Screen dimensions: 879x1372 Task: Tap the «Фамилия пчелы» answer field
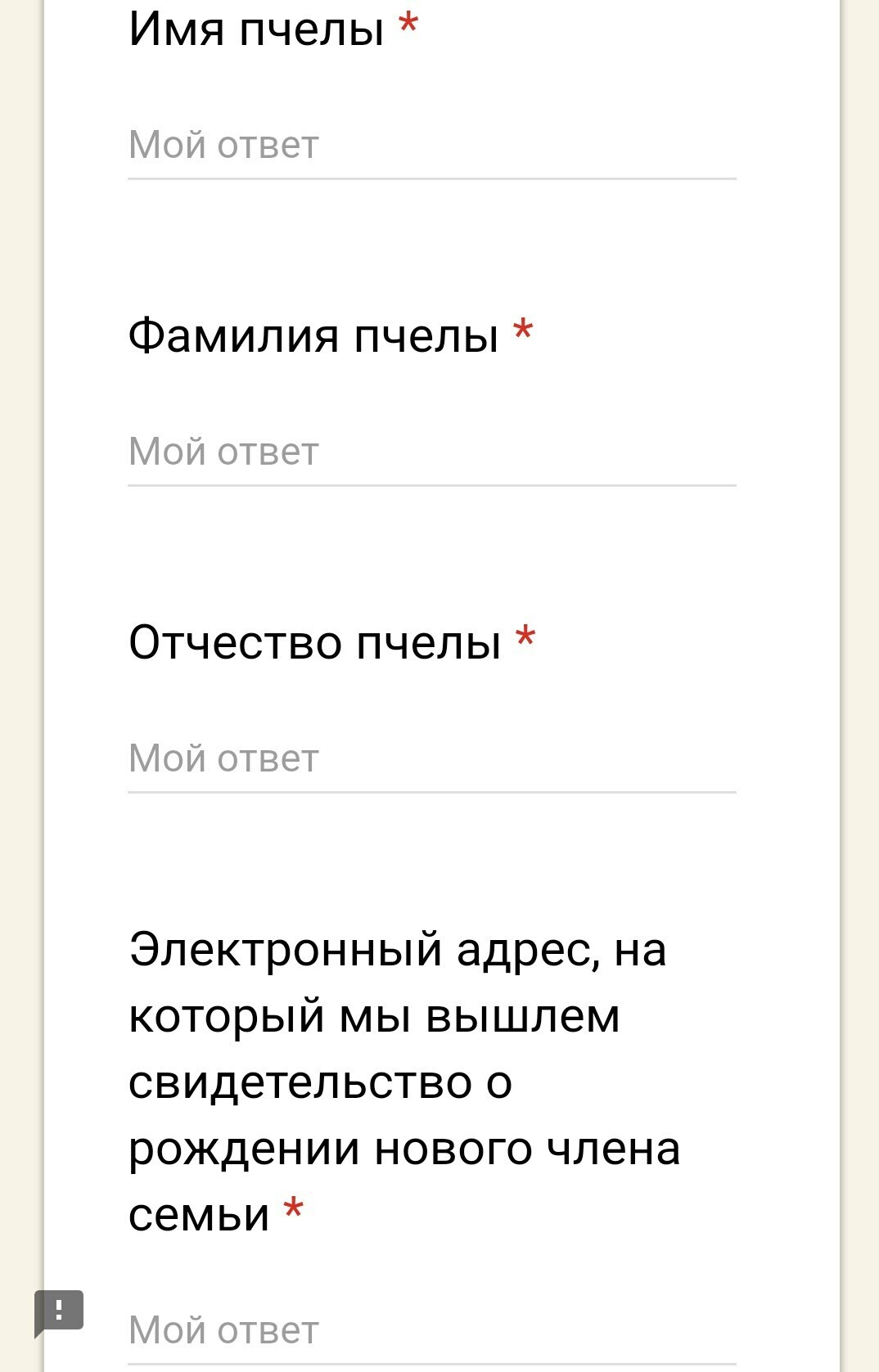431,452
